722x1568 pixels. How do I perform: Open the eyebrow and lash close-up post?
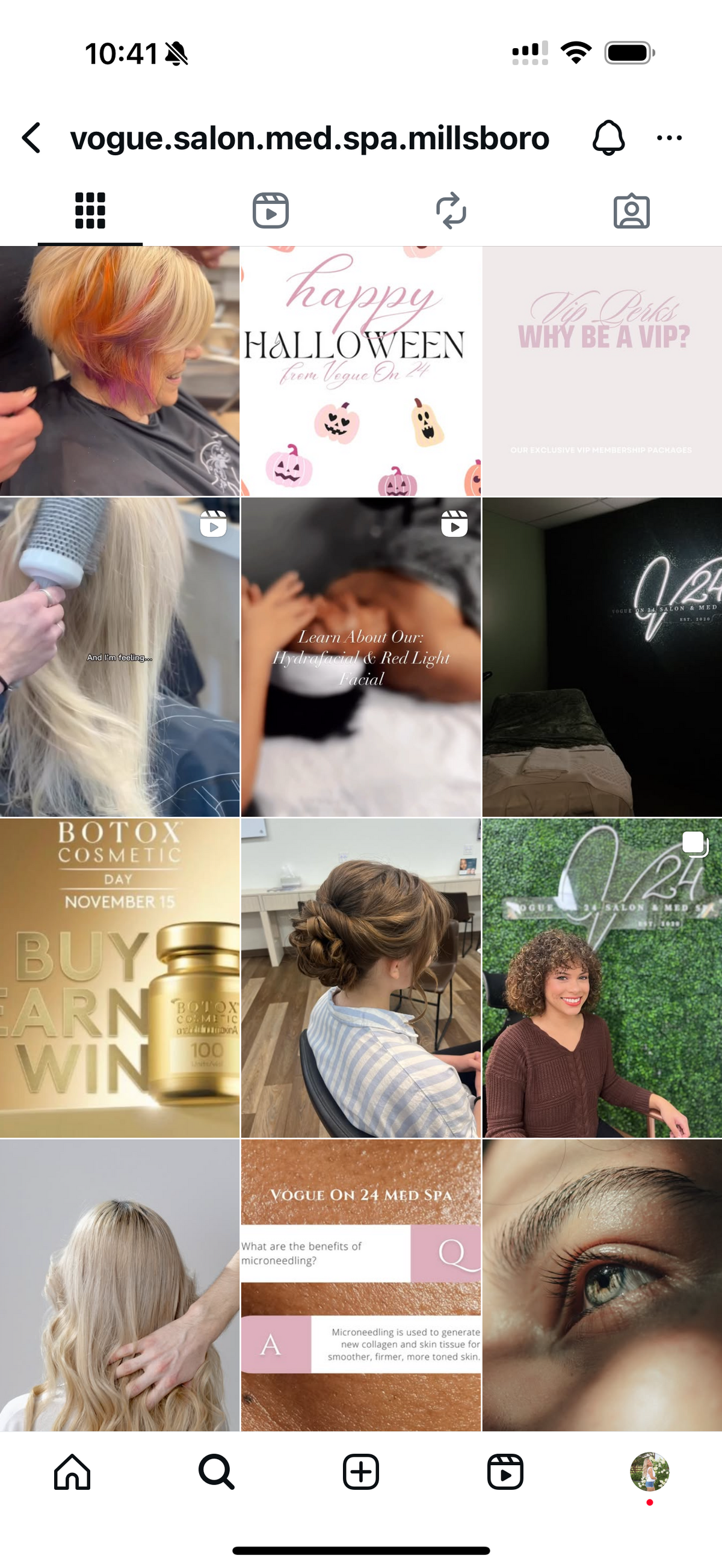(x=602, y=1284)
